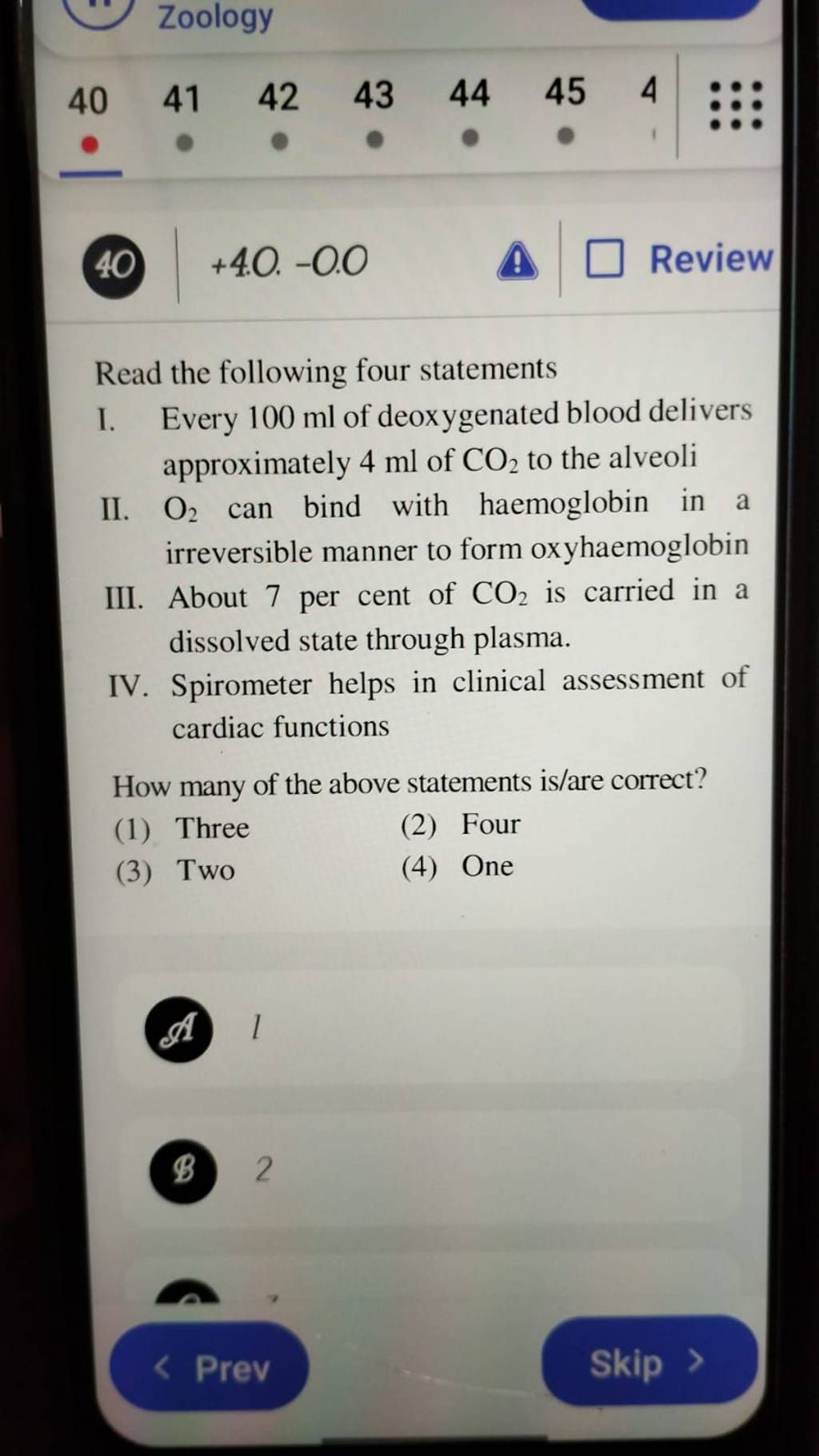Mark question 40 for Review

tap(680, 259)
